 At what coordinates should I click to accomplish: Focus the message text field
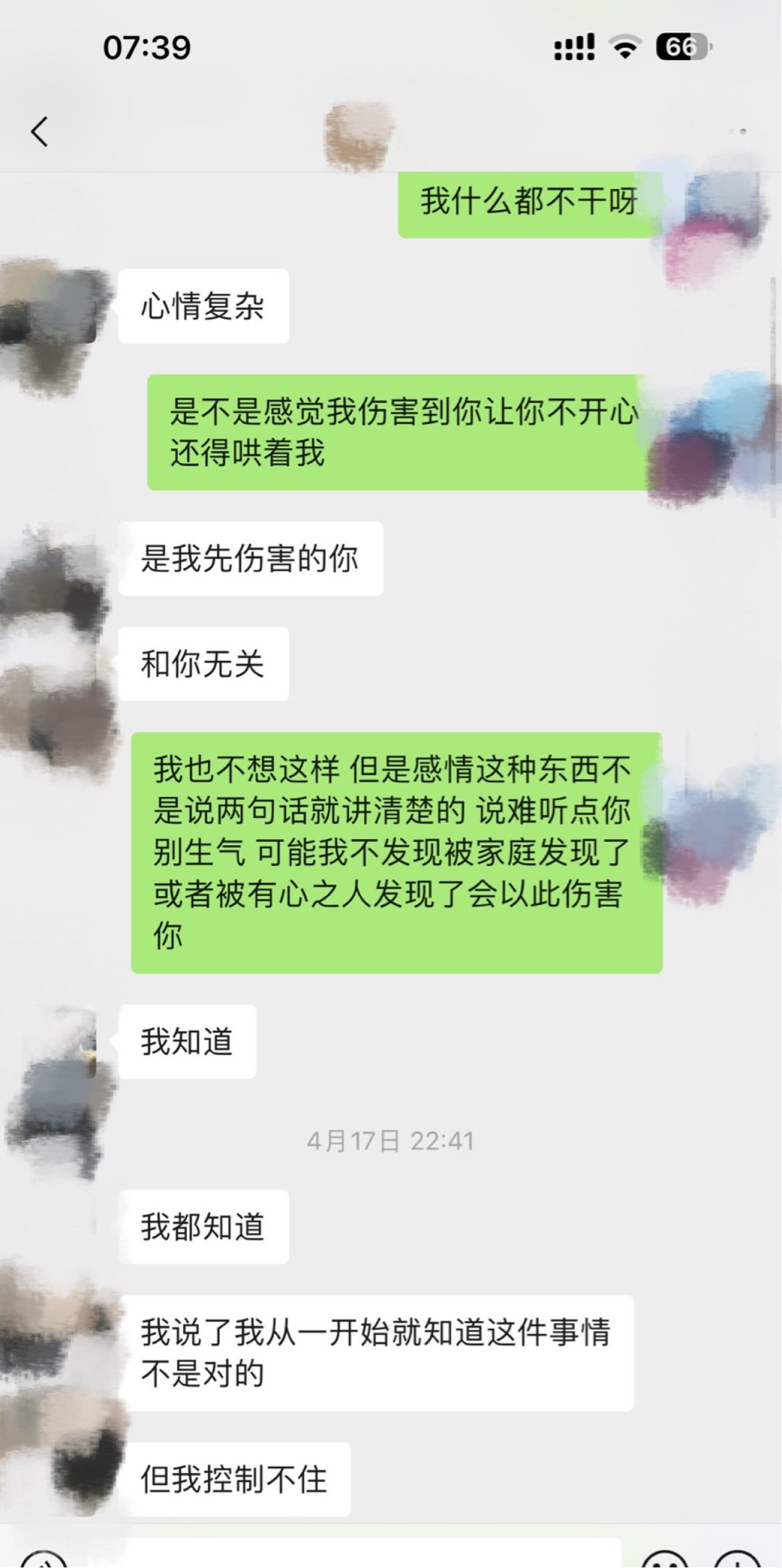(373, 1555)
